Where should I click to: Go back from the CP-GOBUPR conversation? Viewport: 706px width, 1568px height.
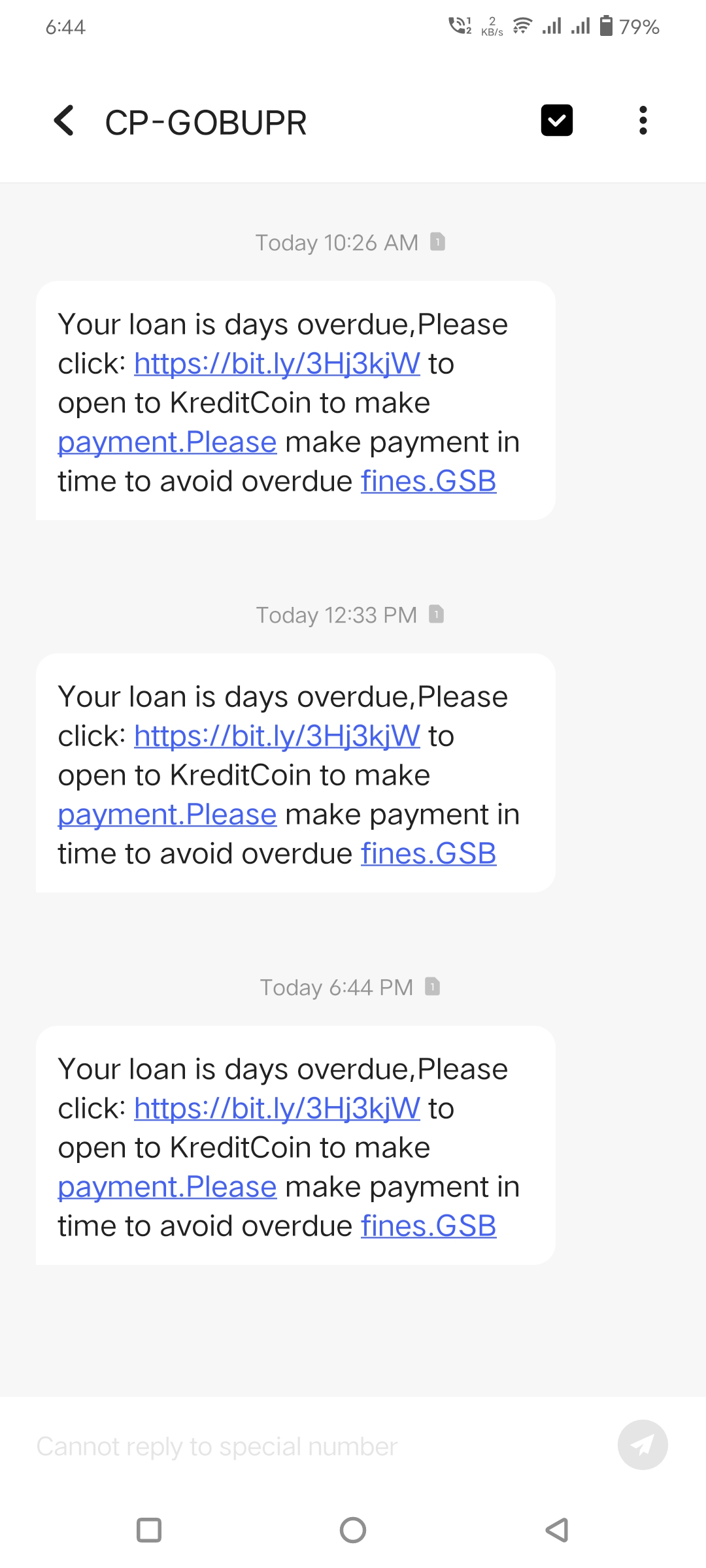(x=64, y=121)
